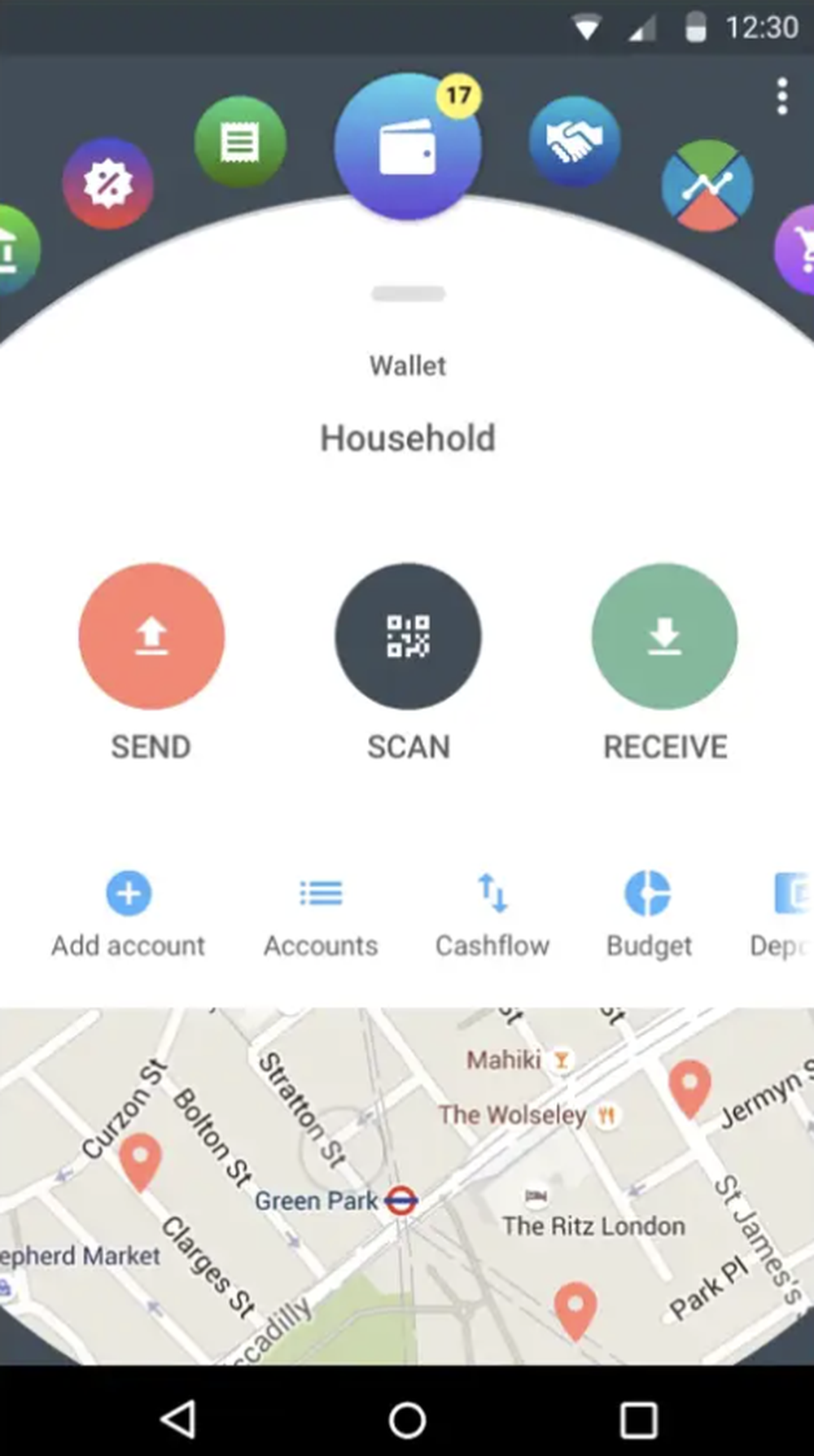
Task: Open the bank building icon
Action: (12, 249)
